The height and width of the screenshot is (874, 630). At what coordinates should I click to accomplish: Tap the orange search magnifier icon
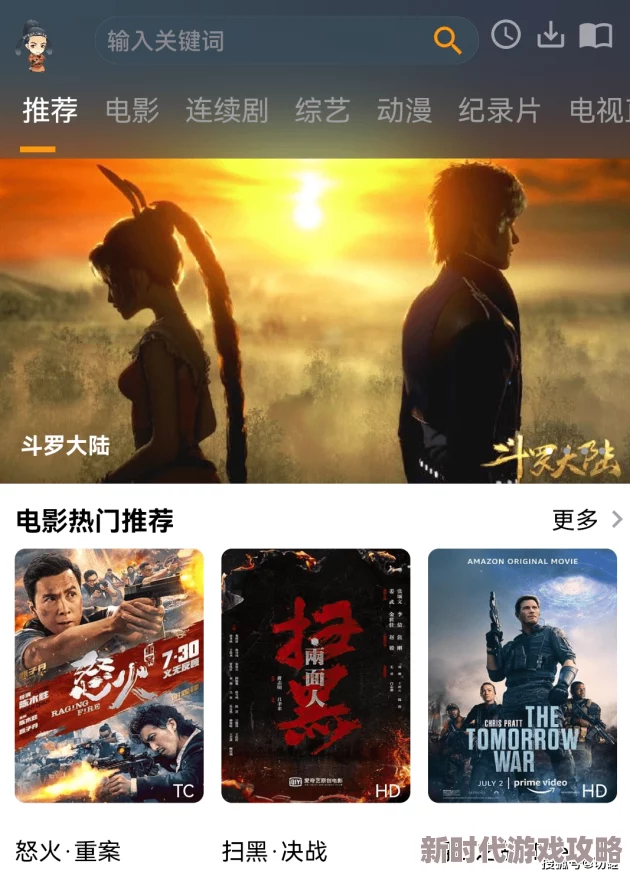(x=447, y=41)
